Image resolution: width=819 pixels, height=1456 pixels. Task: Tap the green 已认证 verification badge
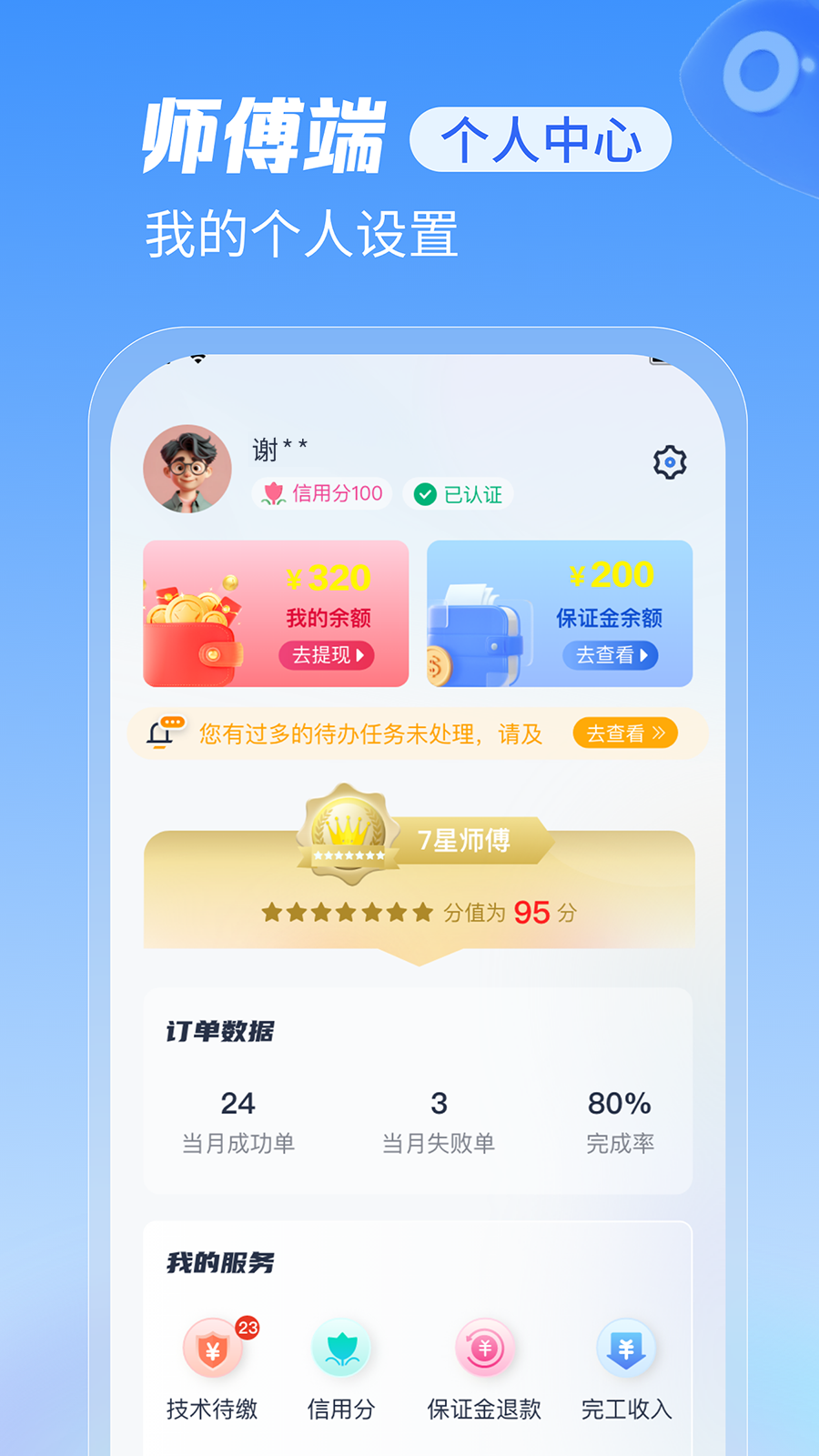(x=458, y=494)
